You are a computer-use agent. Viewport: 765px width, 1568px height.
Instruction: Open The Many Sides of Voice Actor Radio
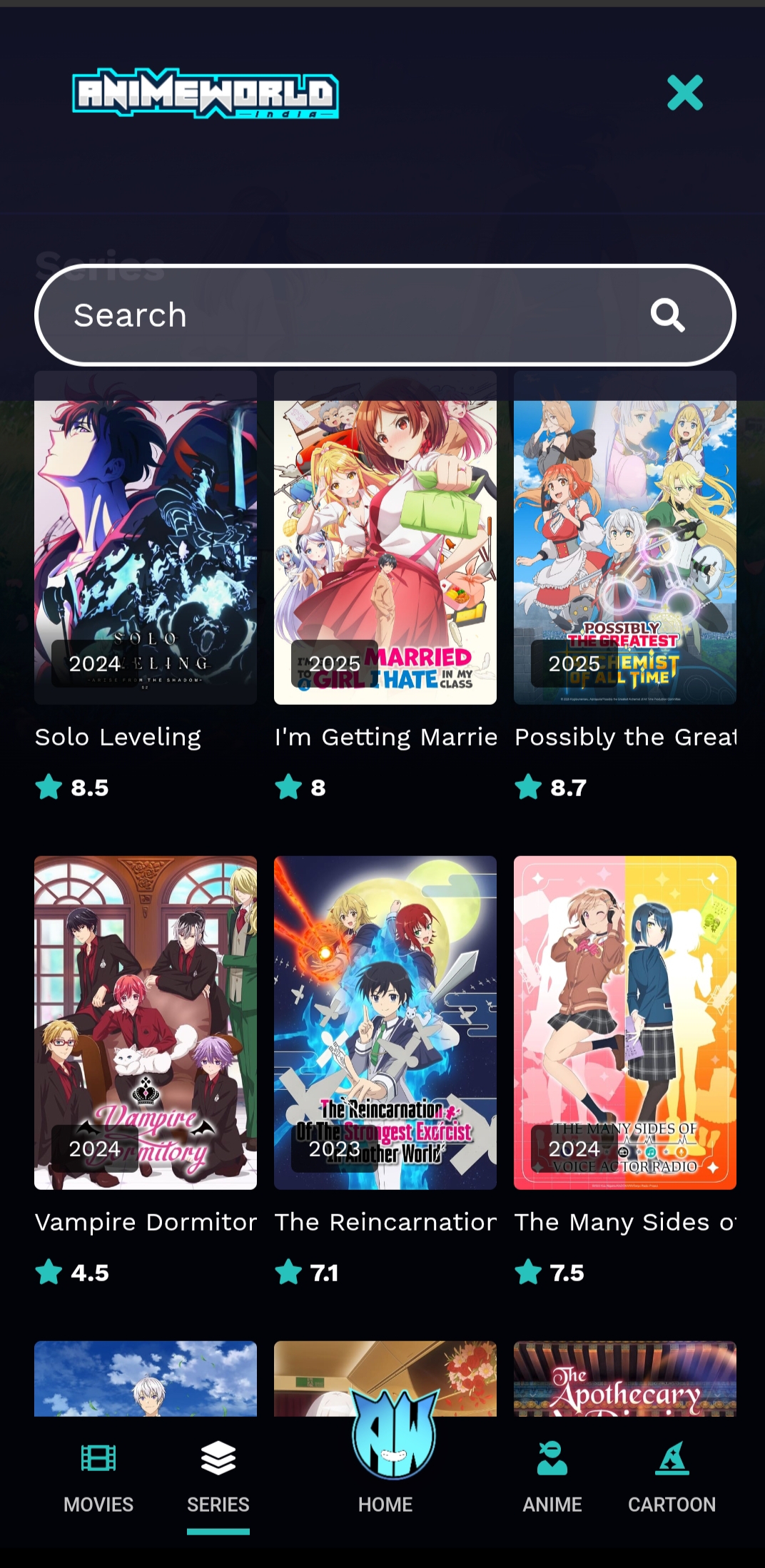click(x=625, y=1022)
